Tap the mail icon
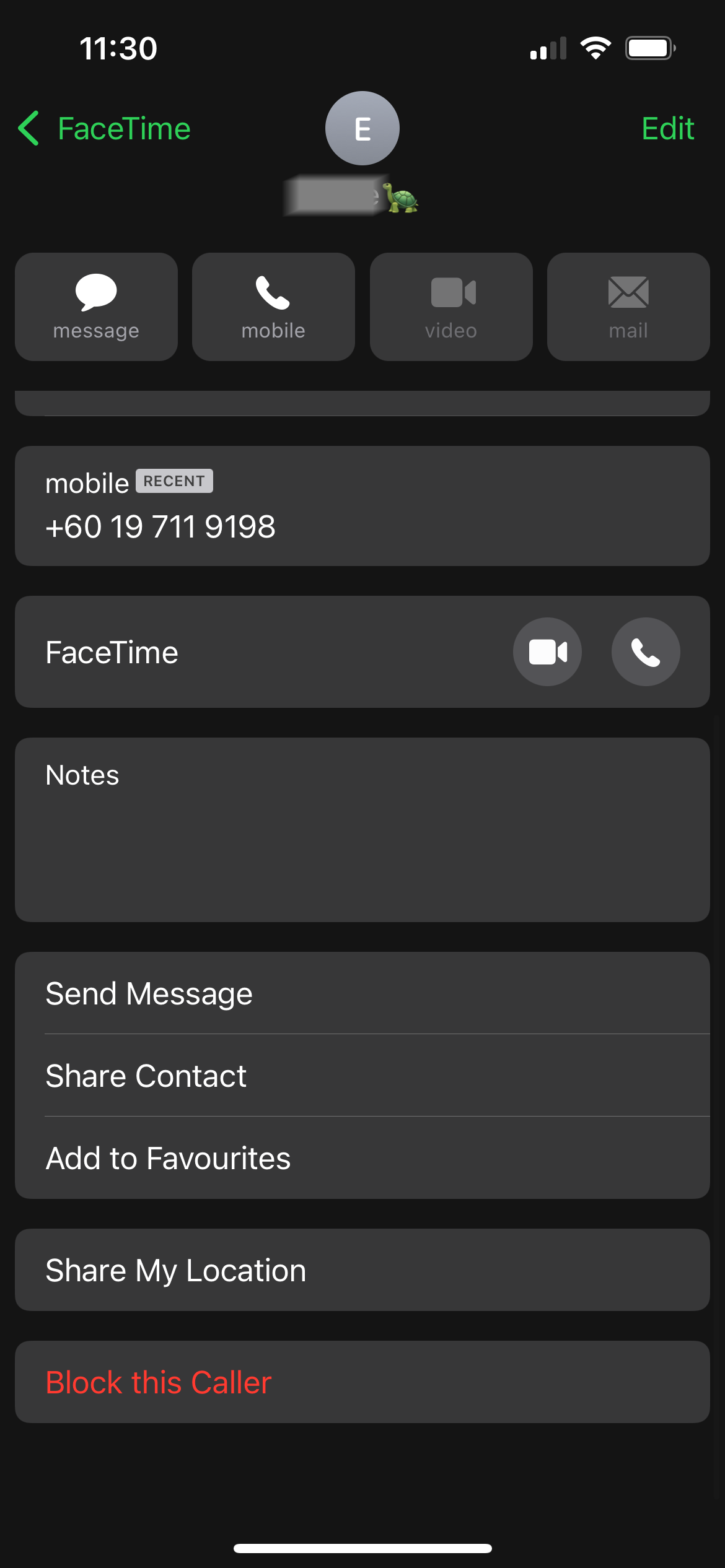Screen dimensions: 725x1568 [628, 306]
